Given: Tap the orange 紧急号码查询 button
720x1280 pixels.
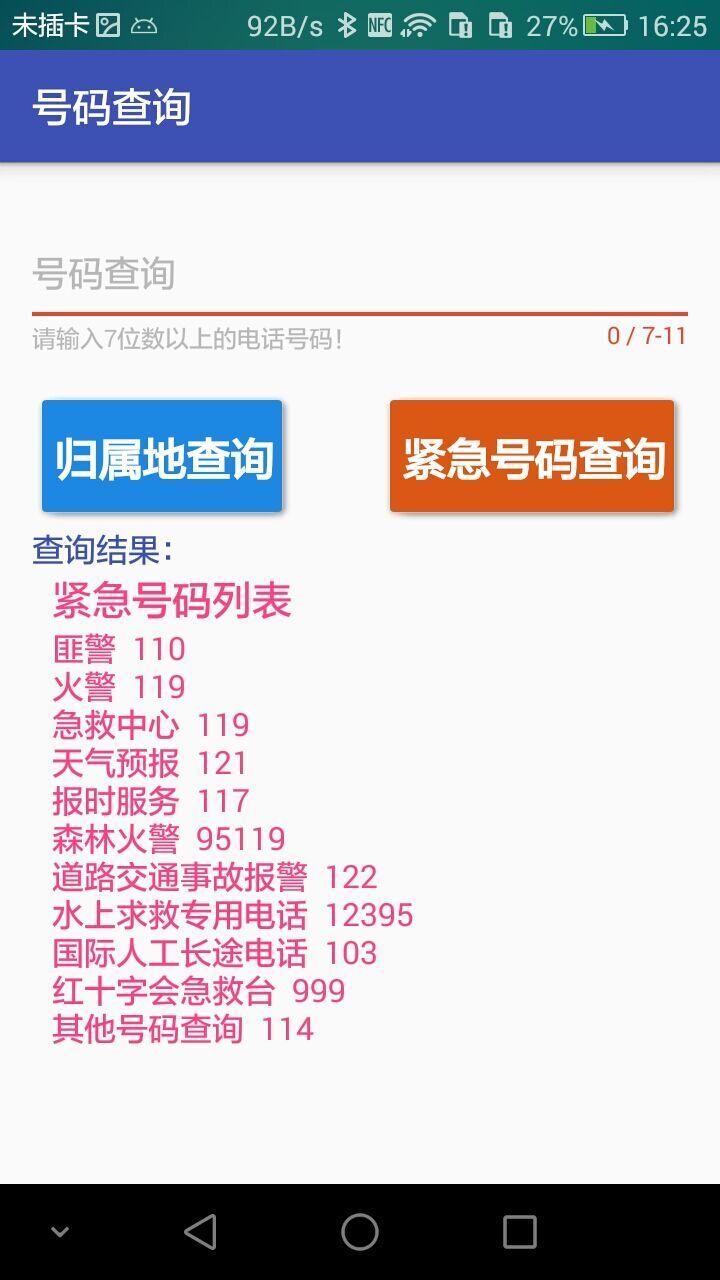Looking at the screenshot, I should pyautogui.click(x=532, y=457).
